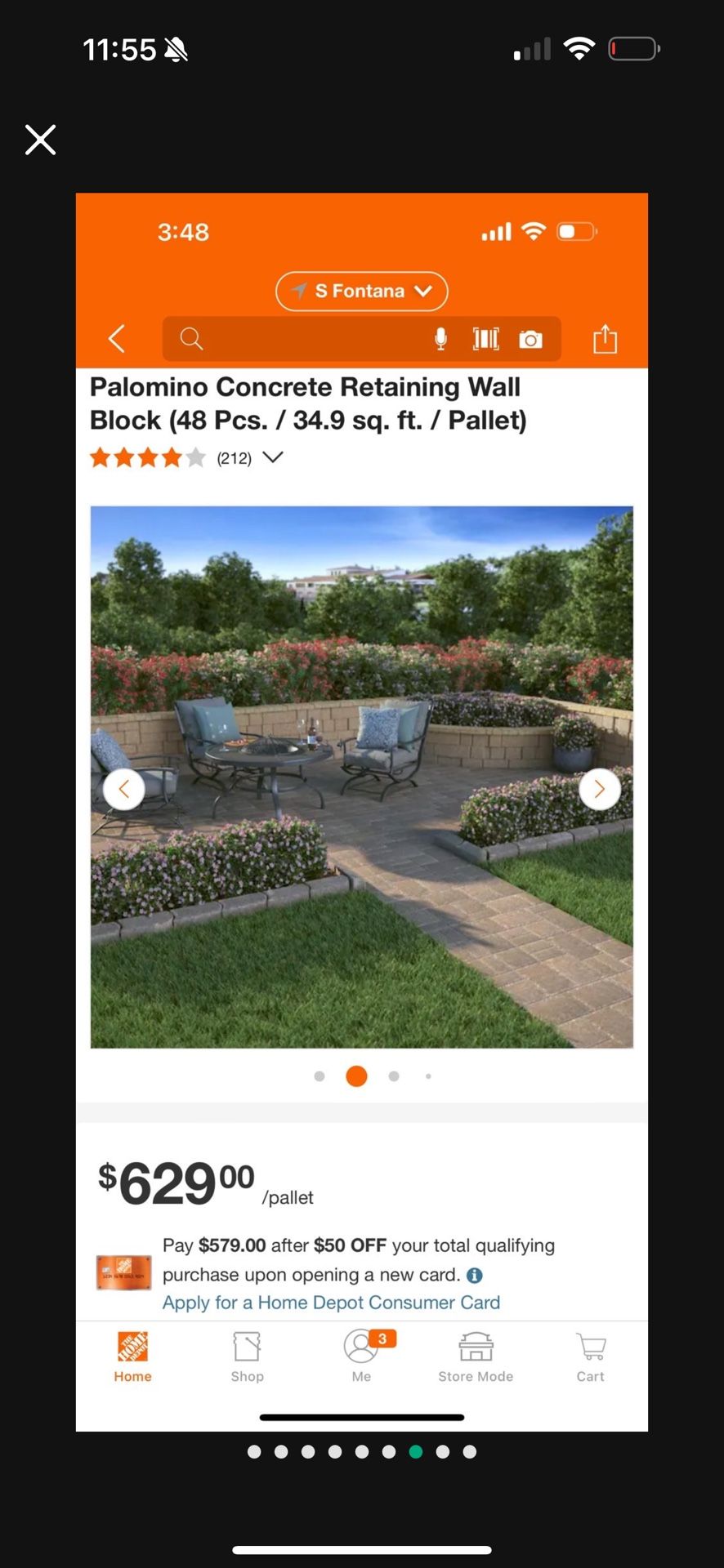Dismiss the screen with the X icon

click(x=40, y=140)
